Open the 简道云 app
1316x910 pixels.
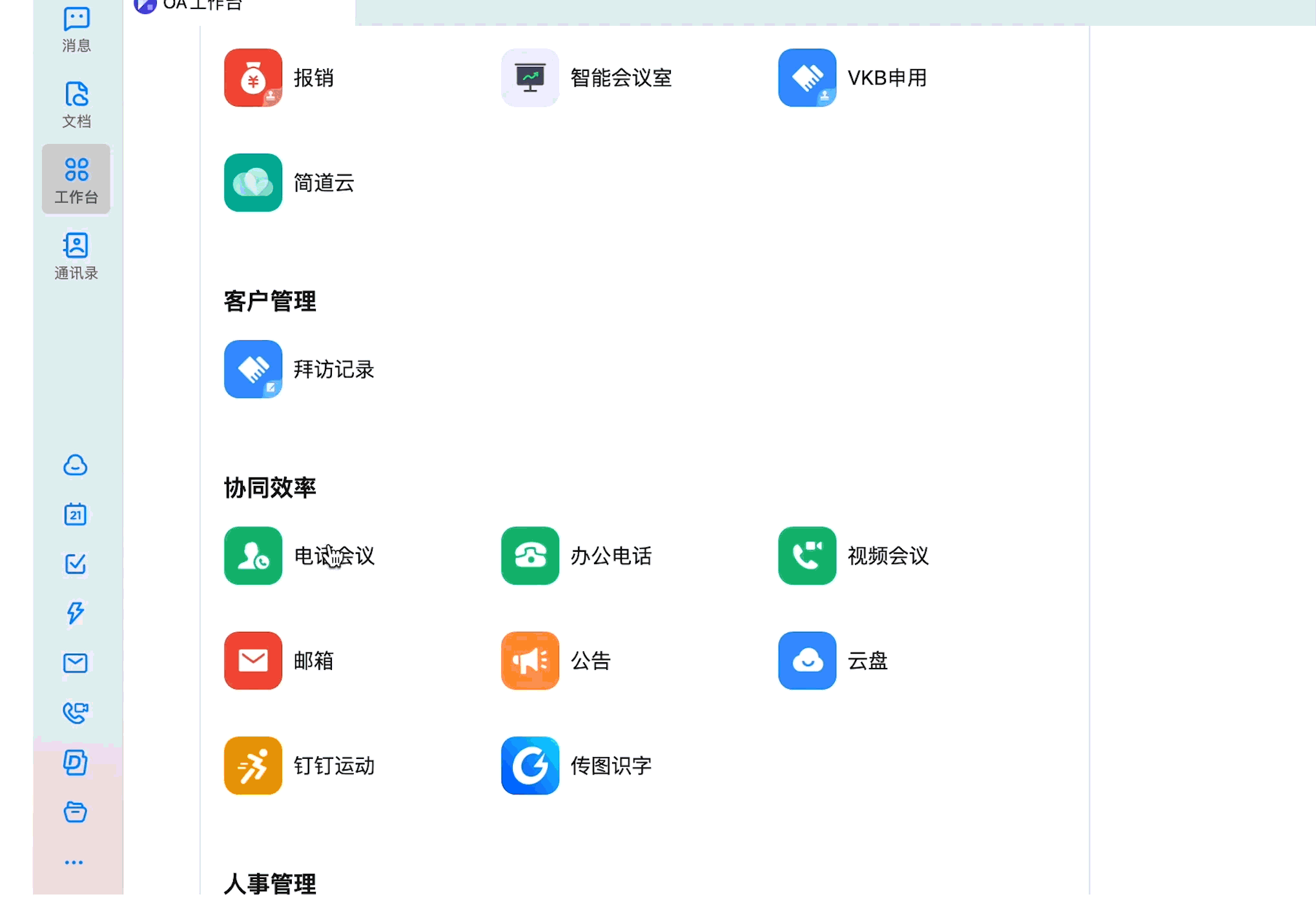pyautogui.click(x=253, y=183)
